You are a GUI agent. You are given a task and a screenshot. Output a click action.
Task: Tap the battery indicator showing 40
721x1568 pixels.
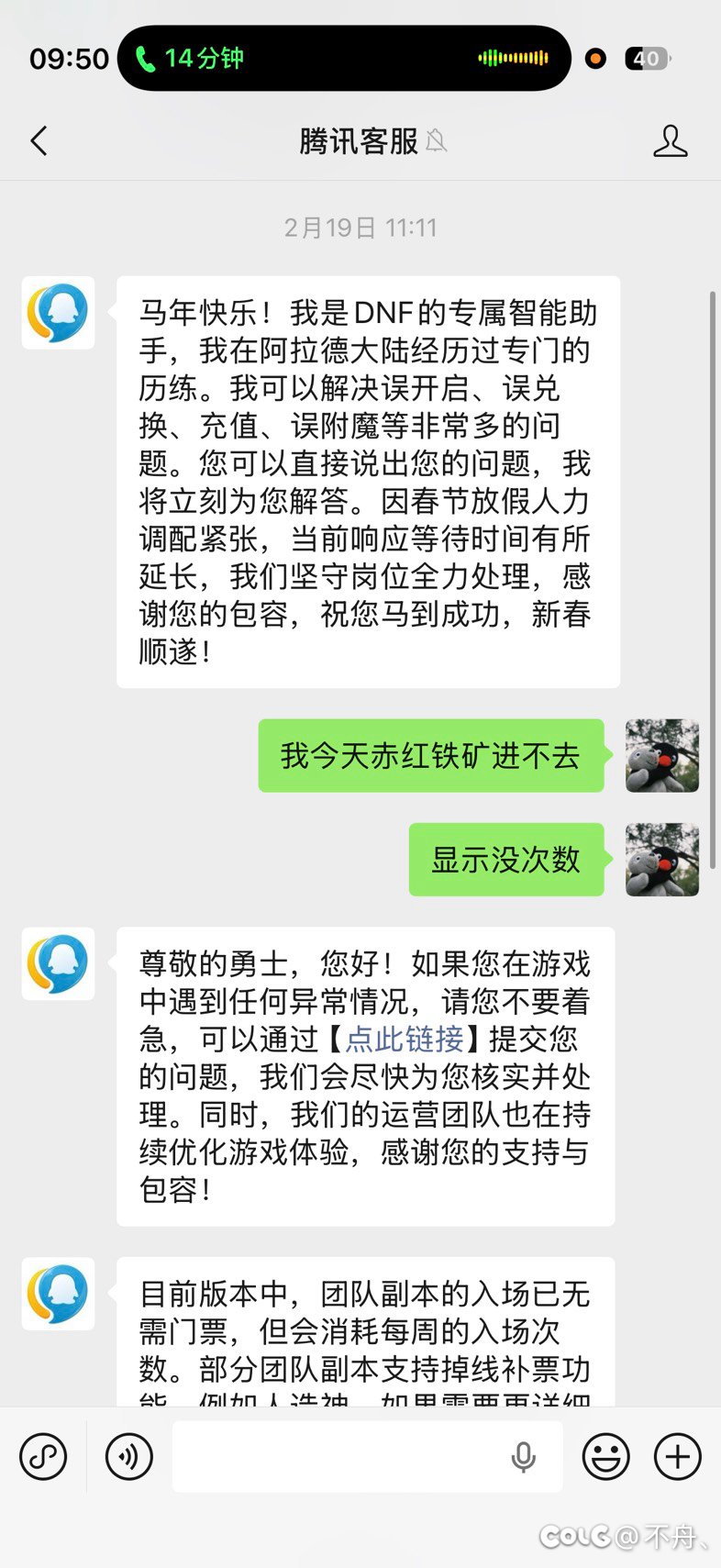pos(648,58)
